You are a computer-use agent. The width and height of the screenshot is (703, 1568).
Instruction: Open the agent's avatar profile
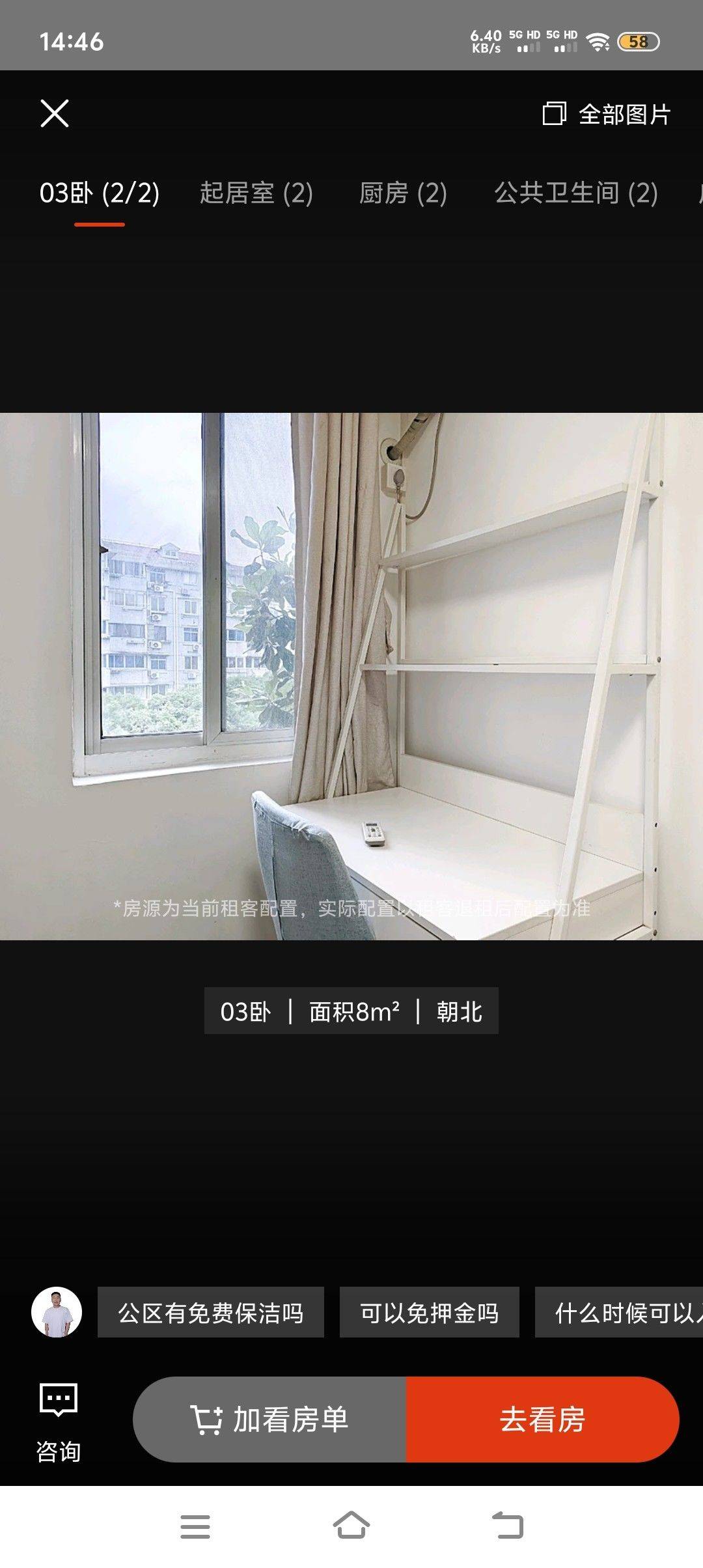[57, 1312]
